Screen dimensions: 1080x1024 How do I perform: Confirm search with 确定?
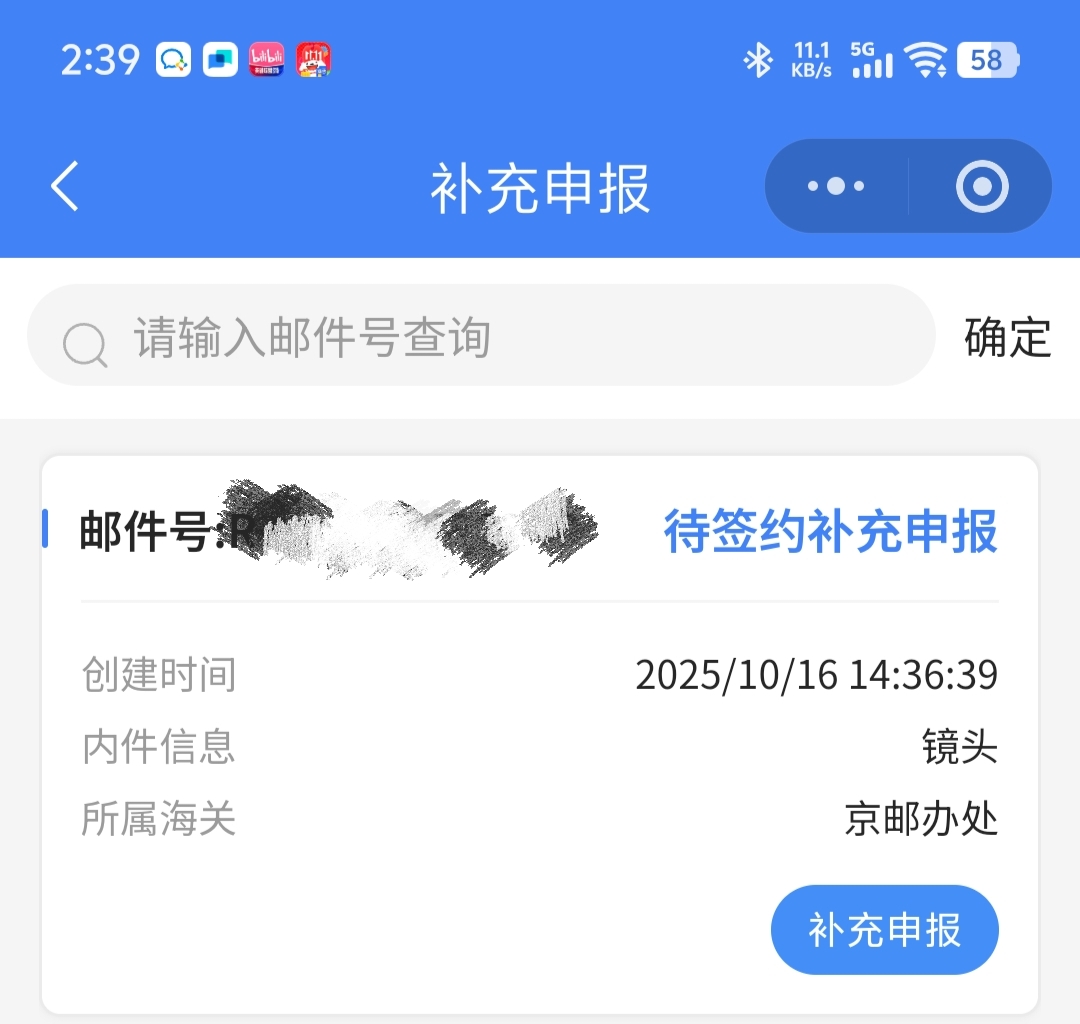[x=1007, y=338]
